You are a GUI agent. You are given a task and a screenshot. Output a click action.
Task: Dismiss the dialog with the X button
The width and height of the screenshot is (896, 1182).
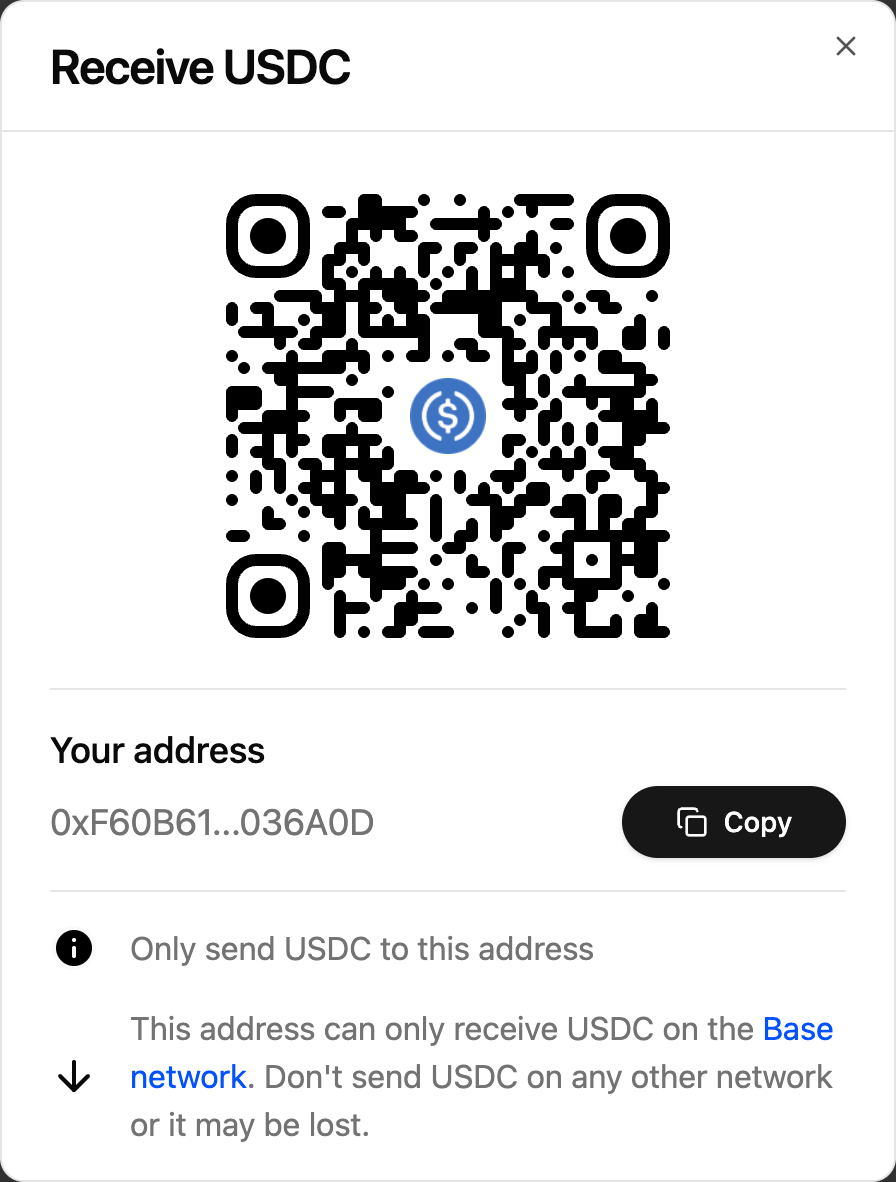coord(845,46)
